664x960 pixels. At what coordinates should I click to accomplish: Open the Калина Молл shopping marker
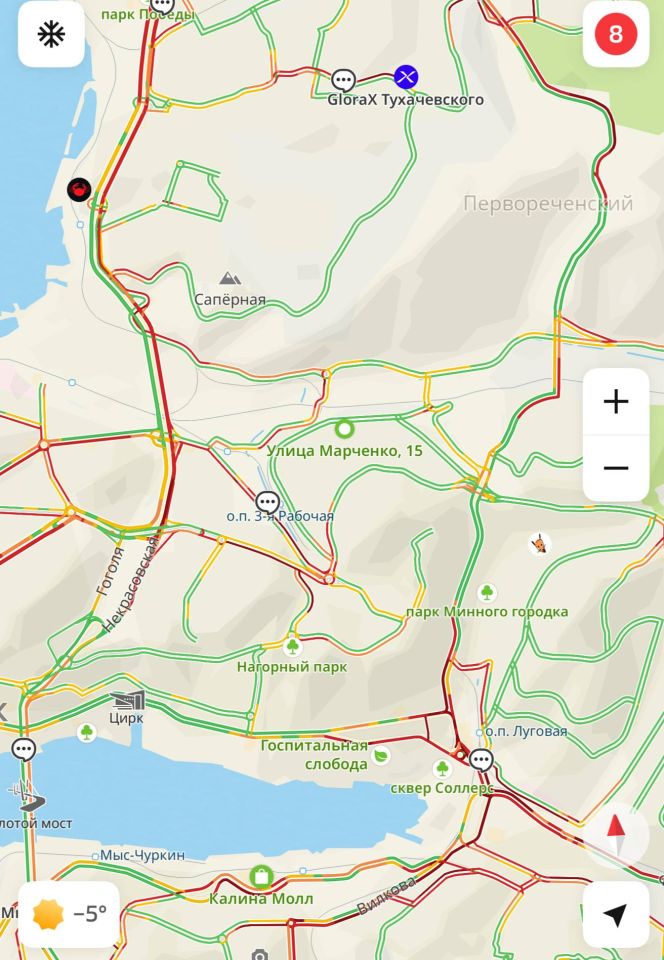click(x=261, y=877)
